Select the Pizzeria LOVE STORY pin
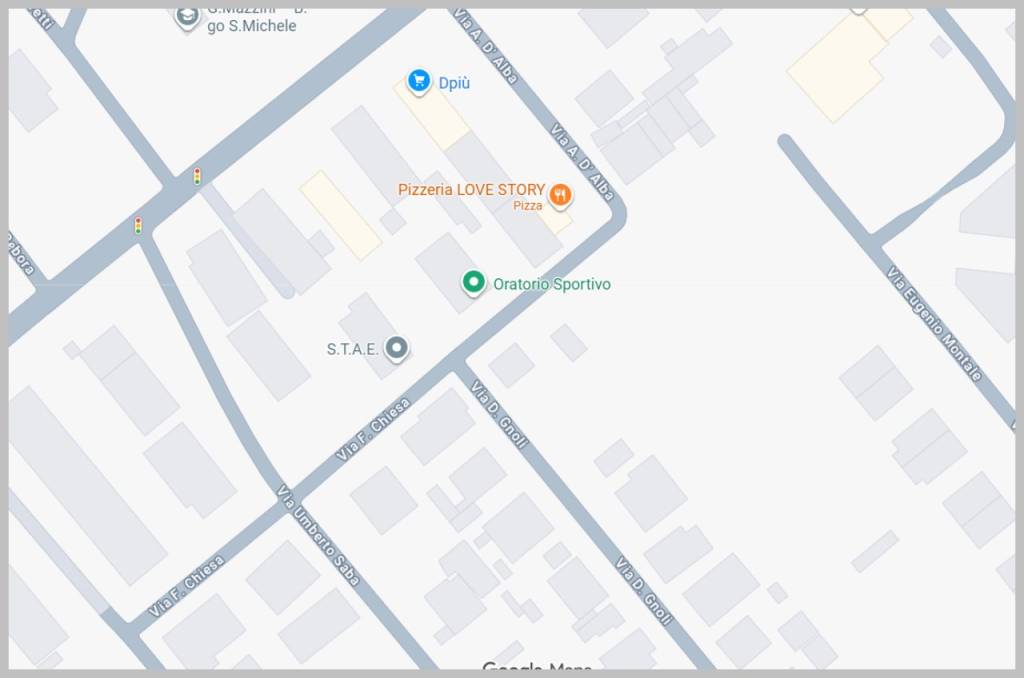The width and height of the screenshot is (1024, 678). tap(560, 195)
